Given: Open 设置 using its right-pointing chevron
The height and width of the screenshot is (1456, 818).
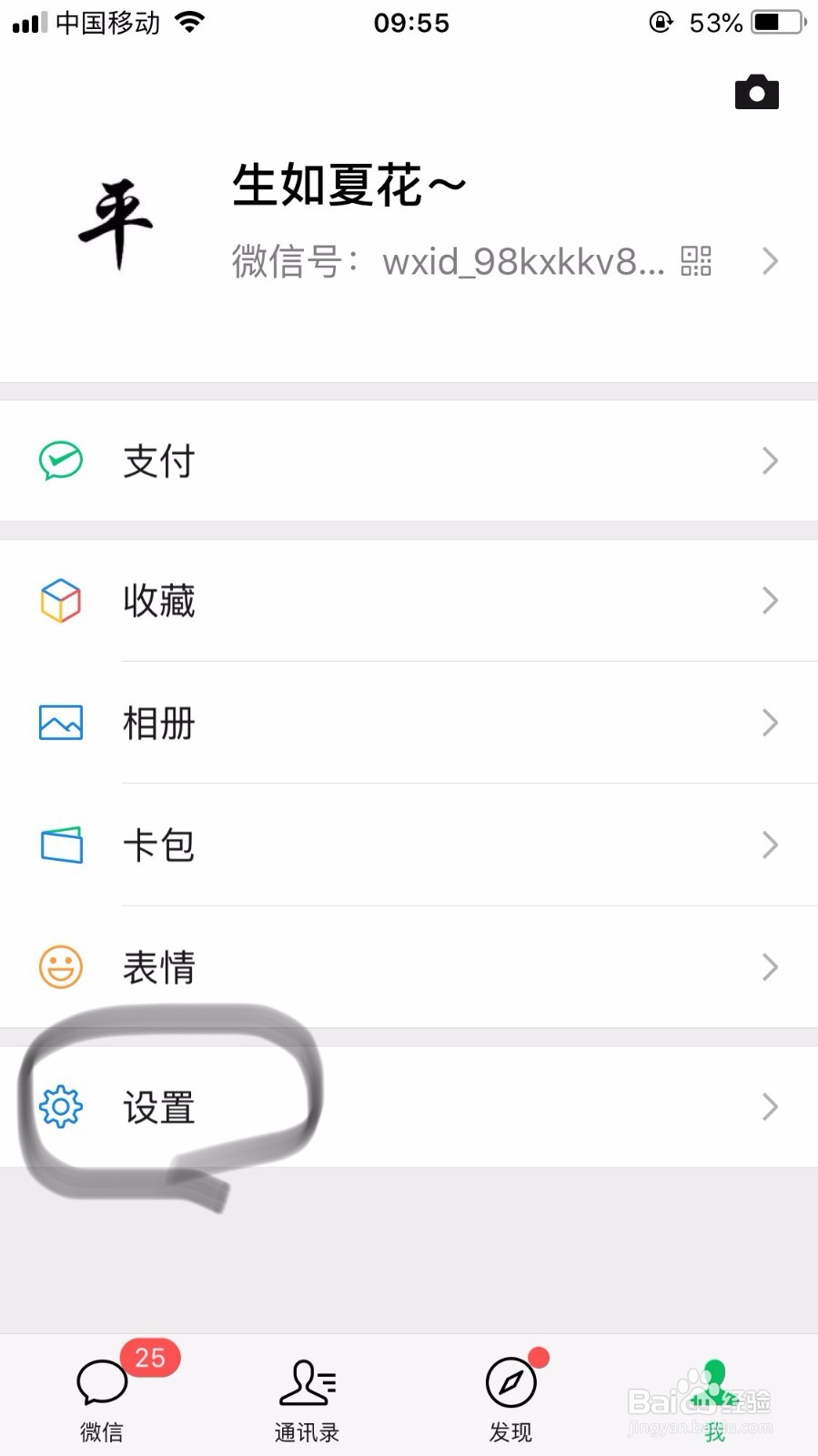Looking at the screenshot, I should pos(769,1107).
